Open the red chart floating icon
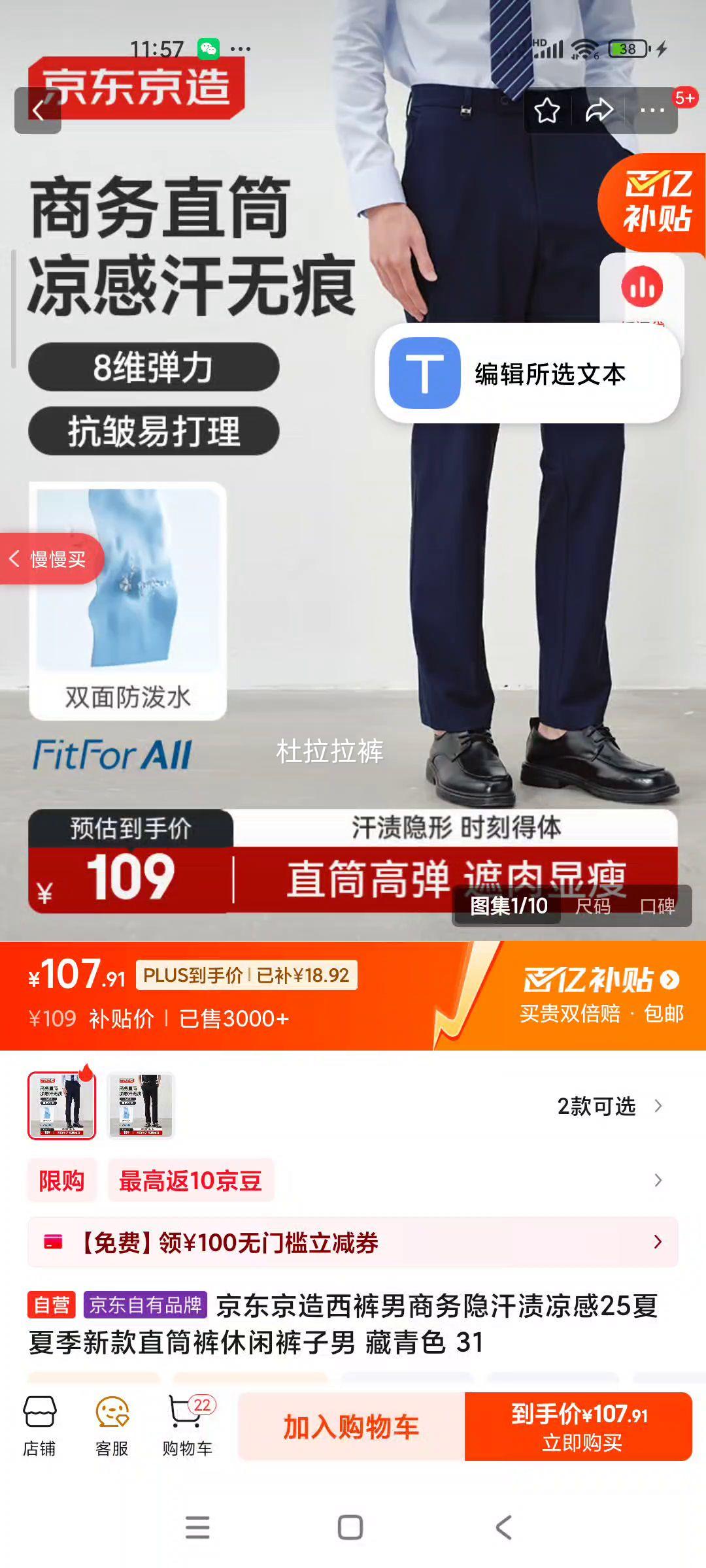 tap(641, 286)
